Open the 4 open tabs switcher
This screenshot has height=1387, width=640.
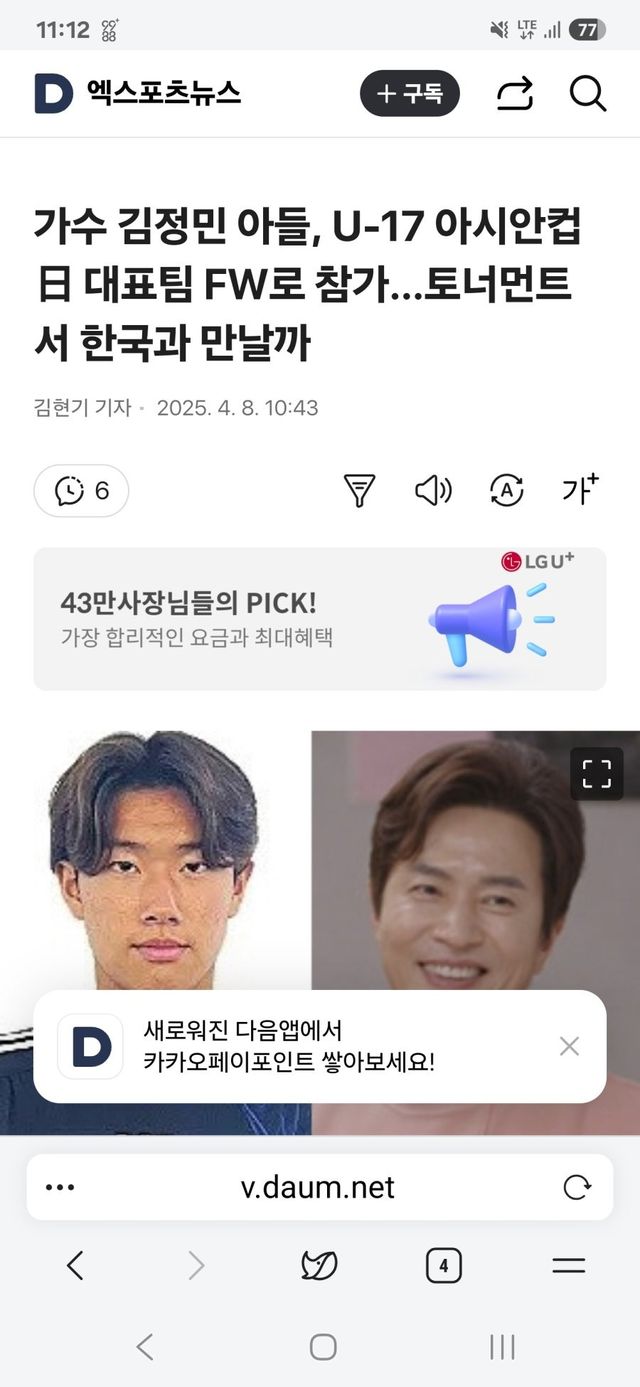(443, 1266)
